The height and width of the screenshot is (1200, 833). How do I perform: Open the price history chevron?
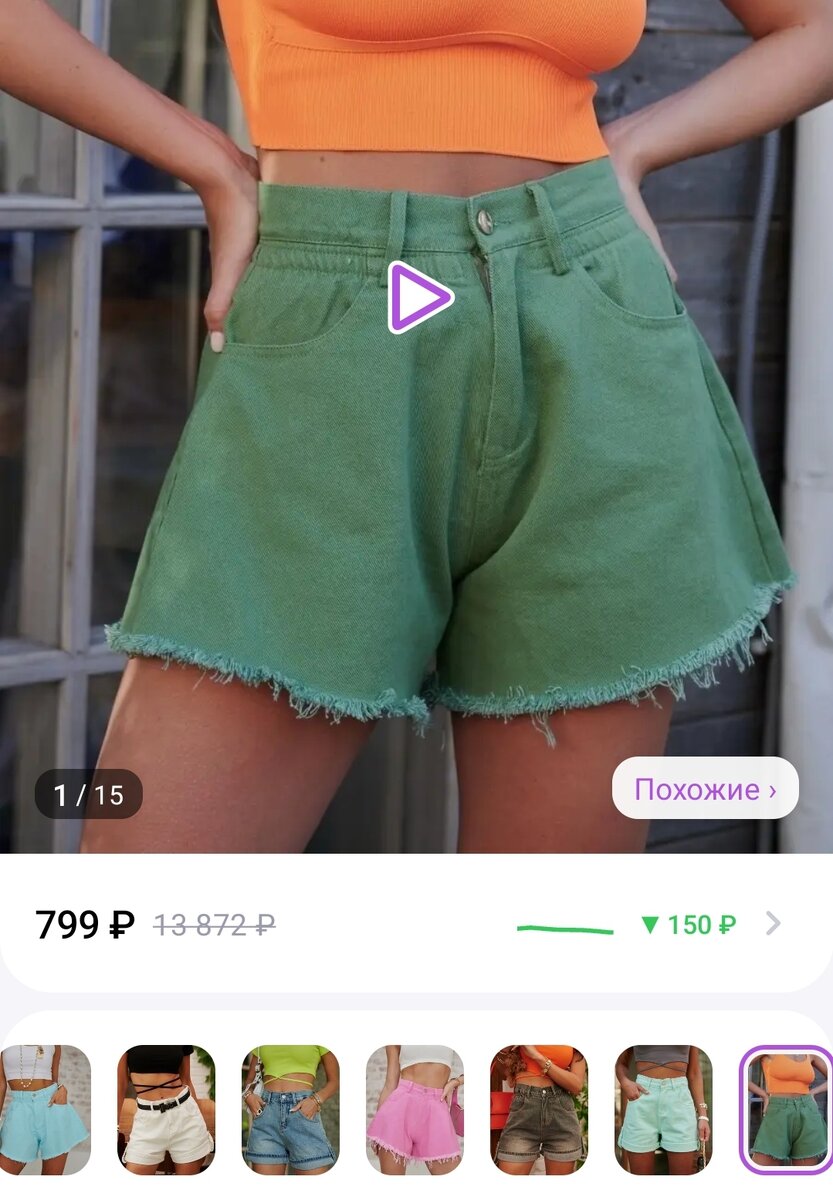pyautogui.click(x=773, y=924)
